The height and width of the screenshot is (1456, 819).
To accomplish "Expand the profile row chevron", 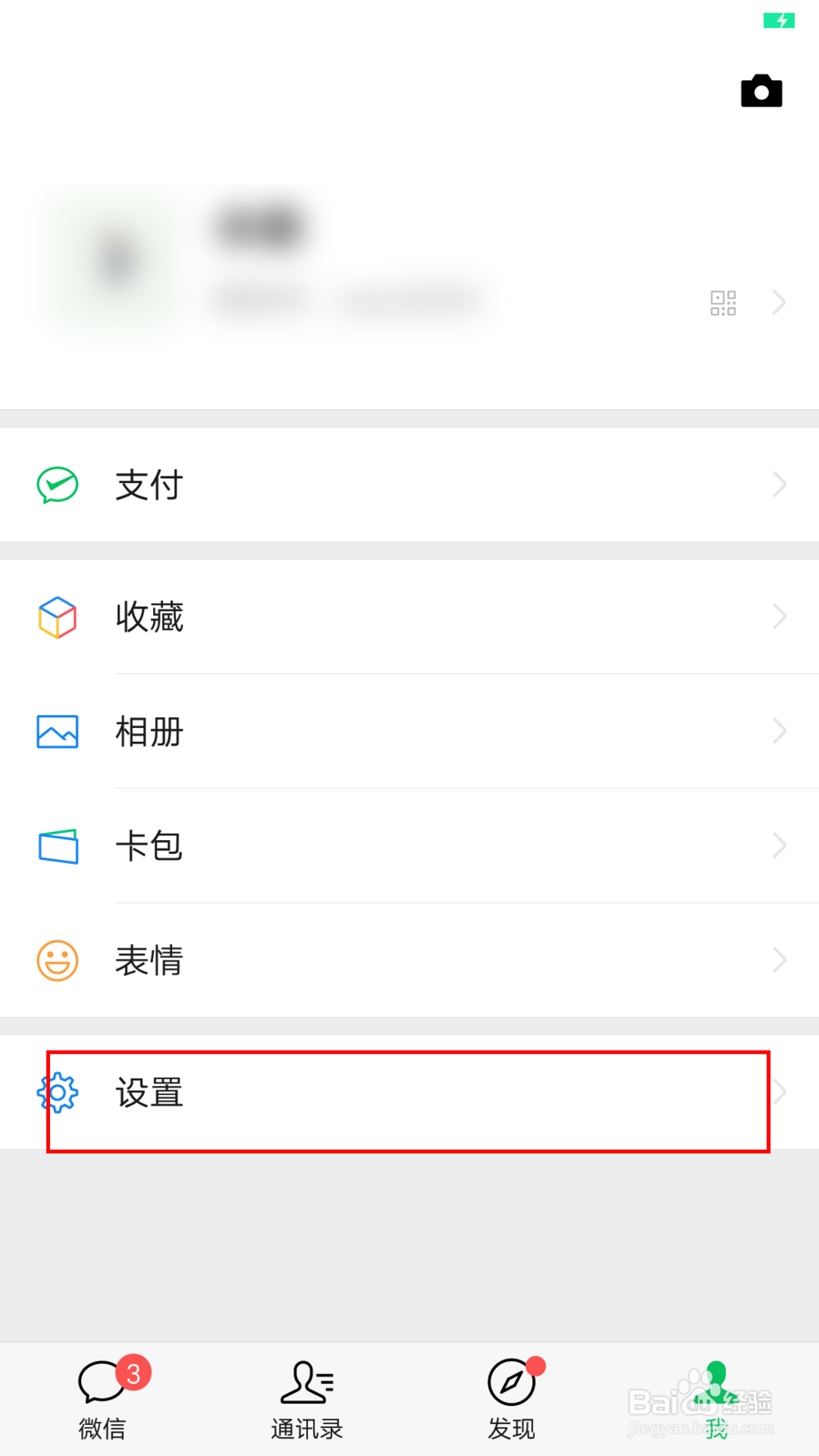I will pos(779,302).
